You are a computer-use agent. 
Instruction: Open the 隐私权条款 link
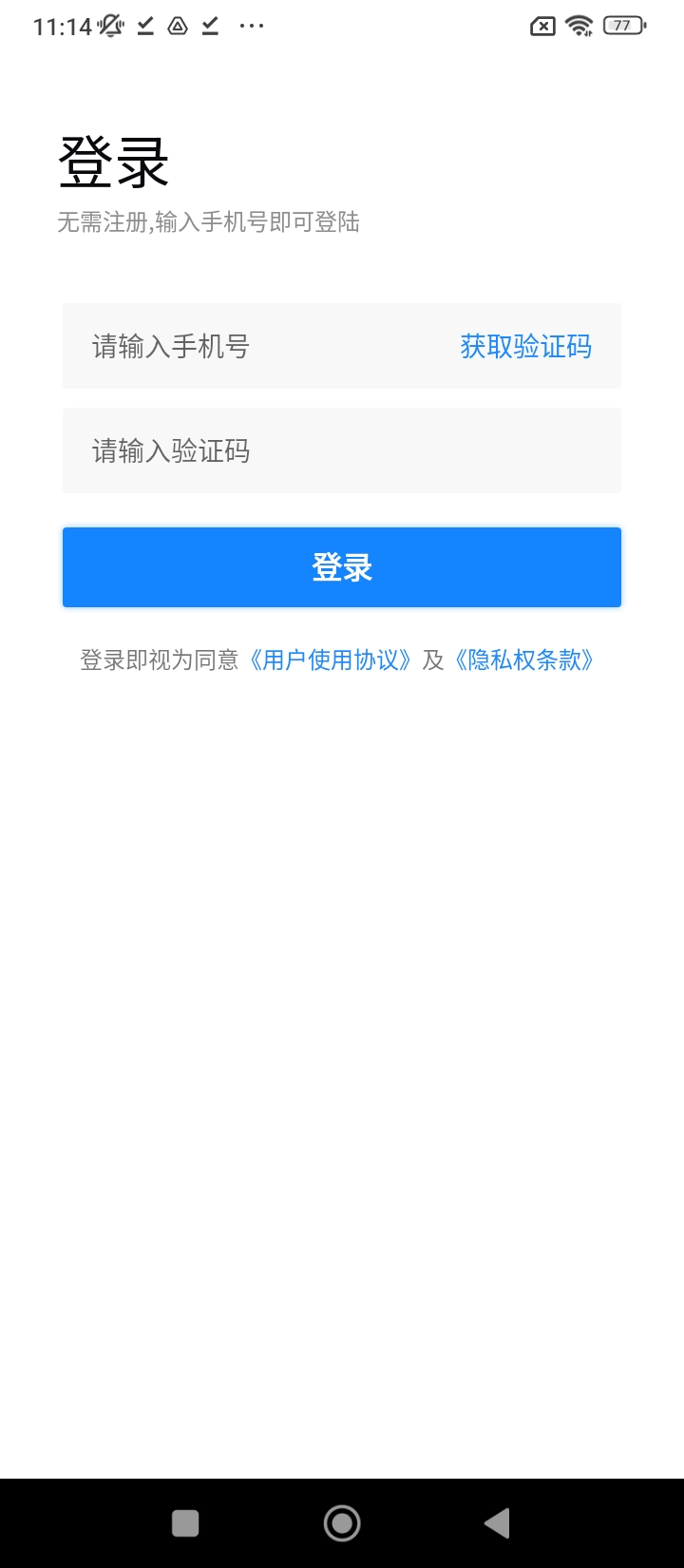[524, 660]
